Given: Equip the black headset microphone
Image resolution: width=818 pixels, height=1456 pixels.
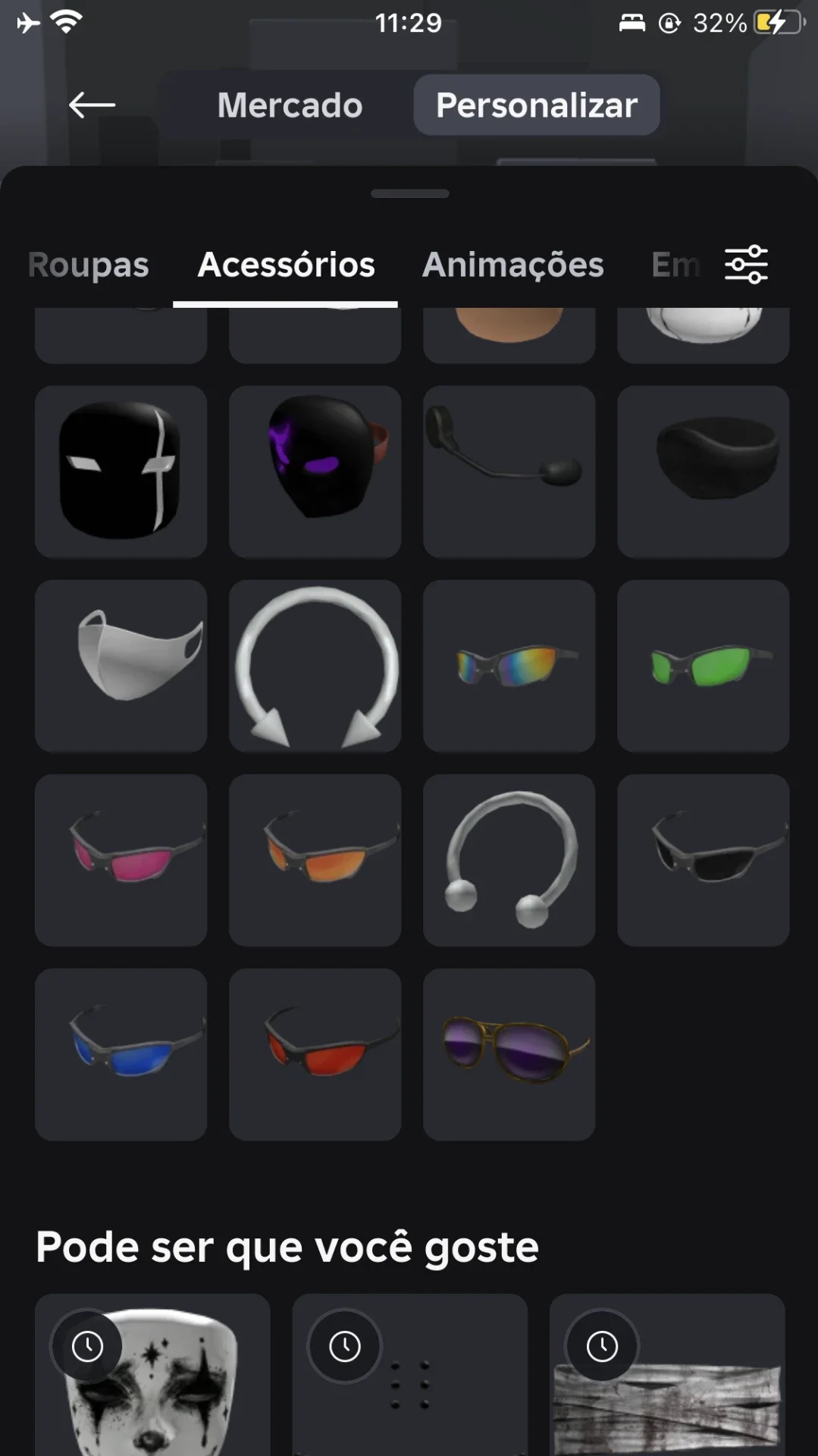Looking at the screenshot, I should coord(509,472).
